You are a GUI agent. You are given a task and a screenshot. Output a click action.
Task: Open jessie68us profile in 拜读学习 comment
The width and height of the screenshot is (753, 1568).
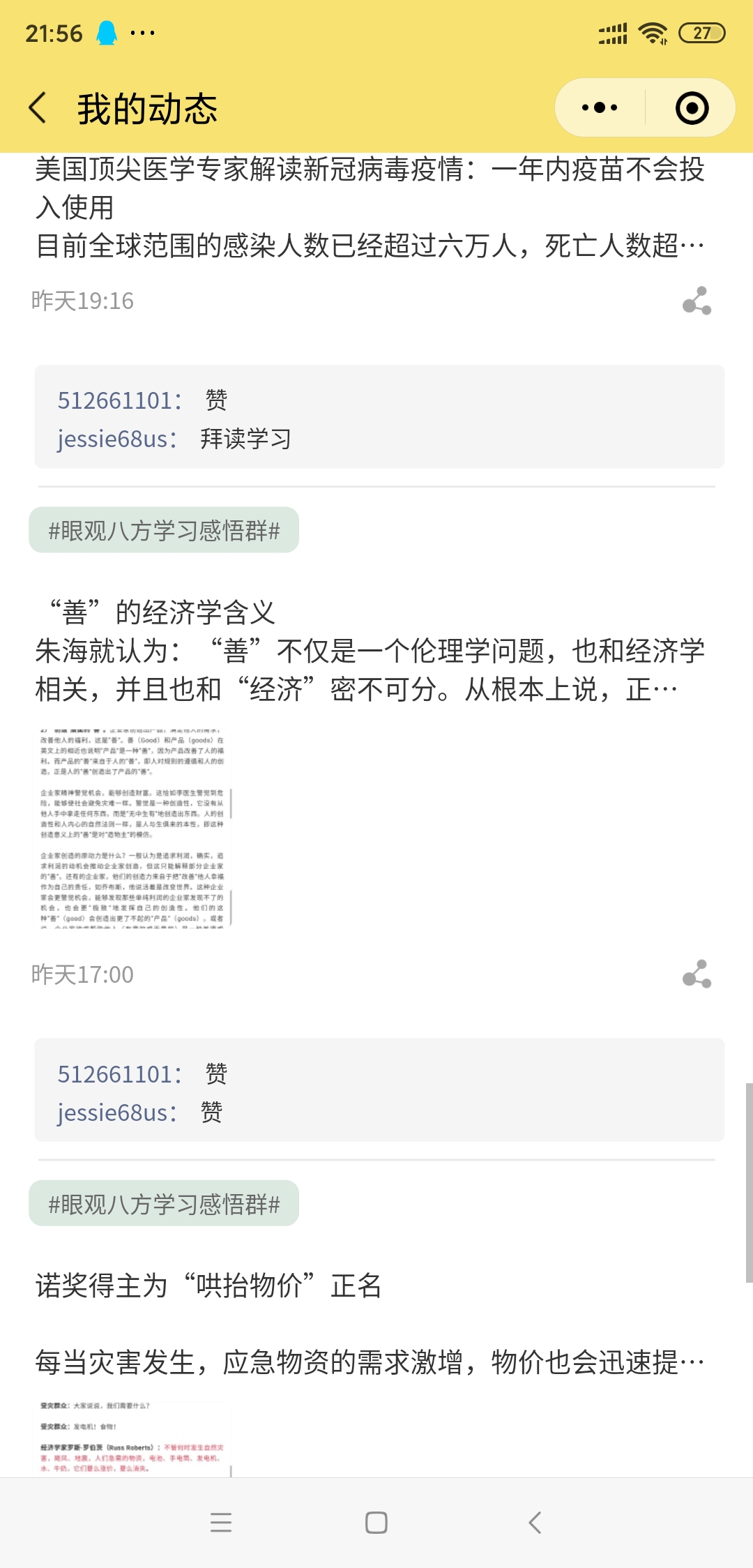(116, 439)
